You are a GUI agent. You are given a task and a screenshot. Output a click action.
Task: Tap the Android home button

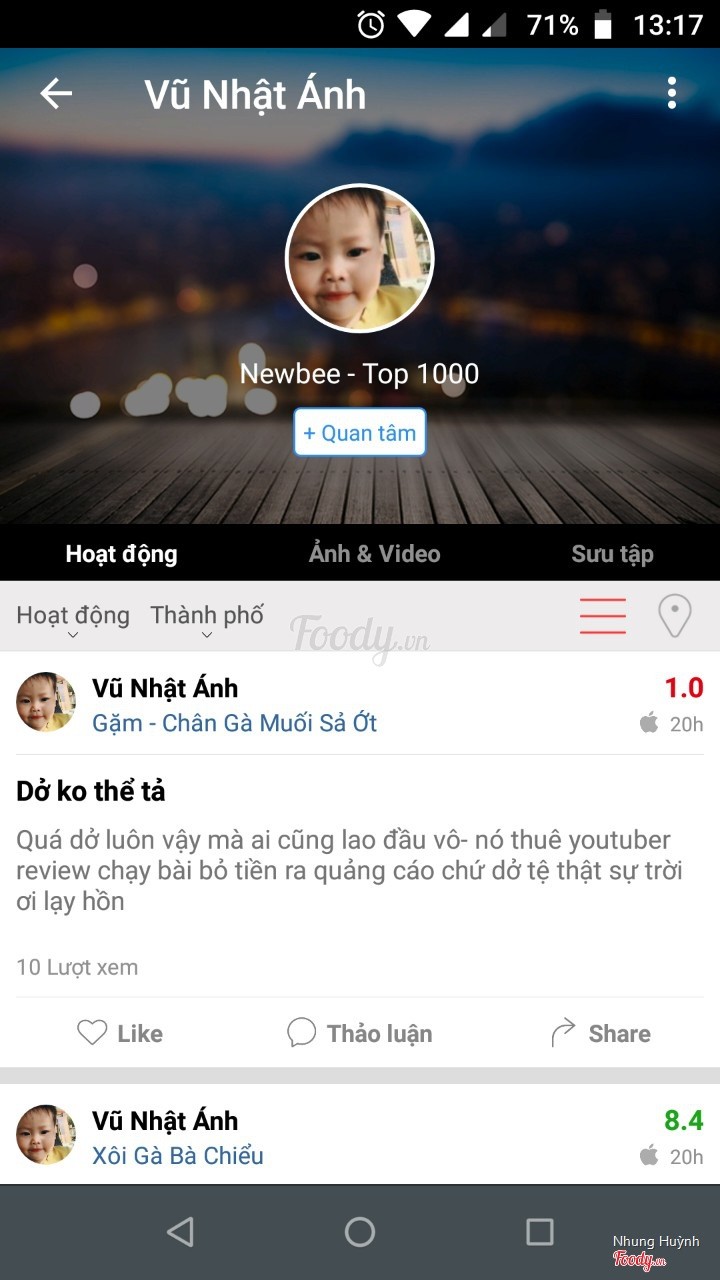[360, 1232]
